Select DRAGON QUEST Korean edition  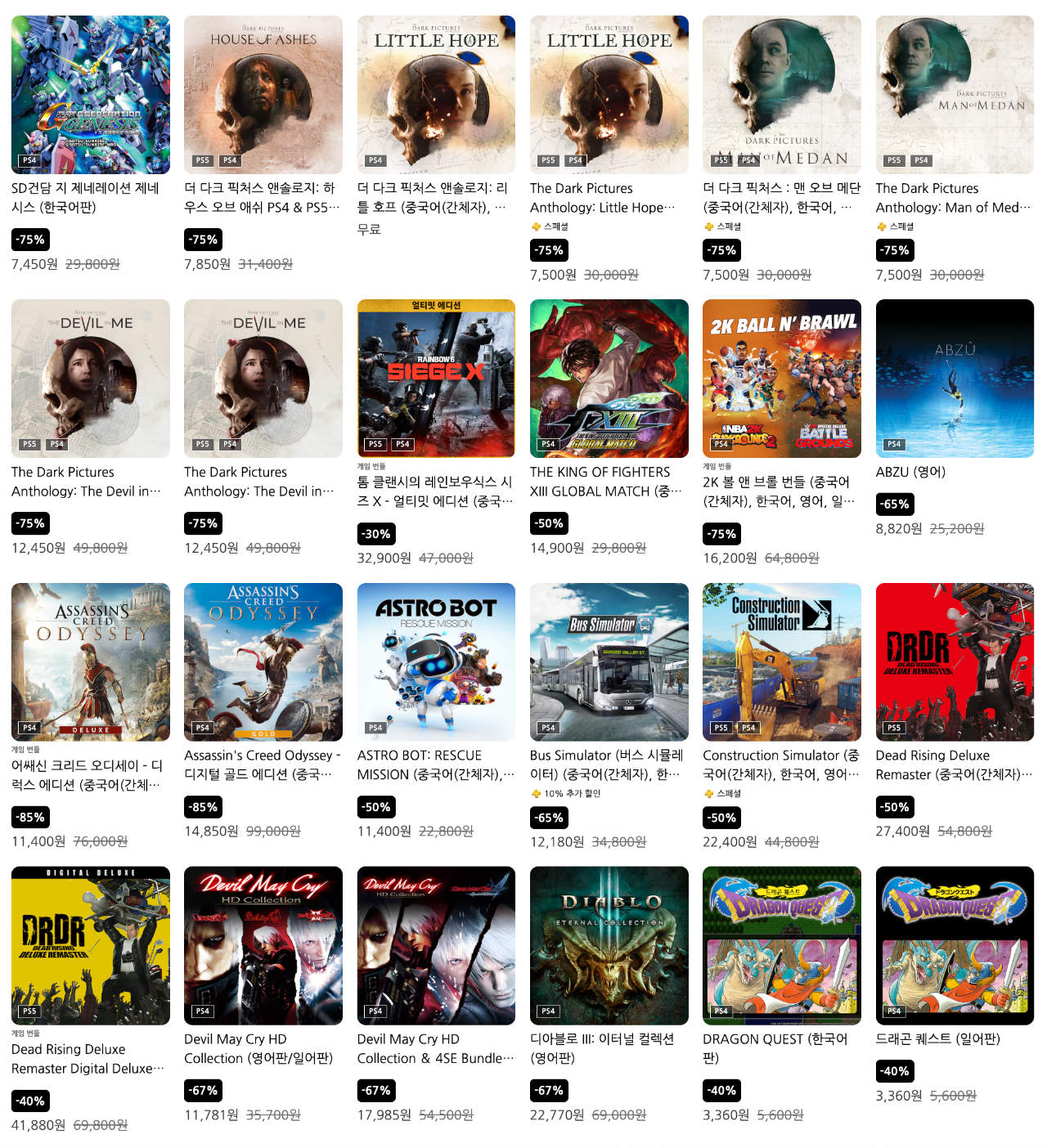781,946
